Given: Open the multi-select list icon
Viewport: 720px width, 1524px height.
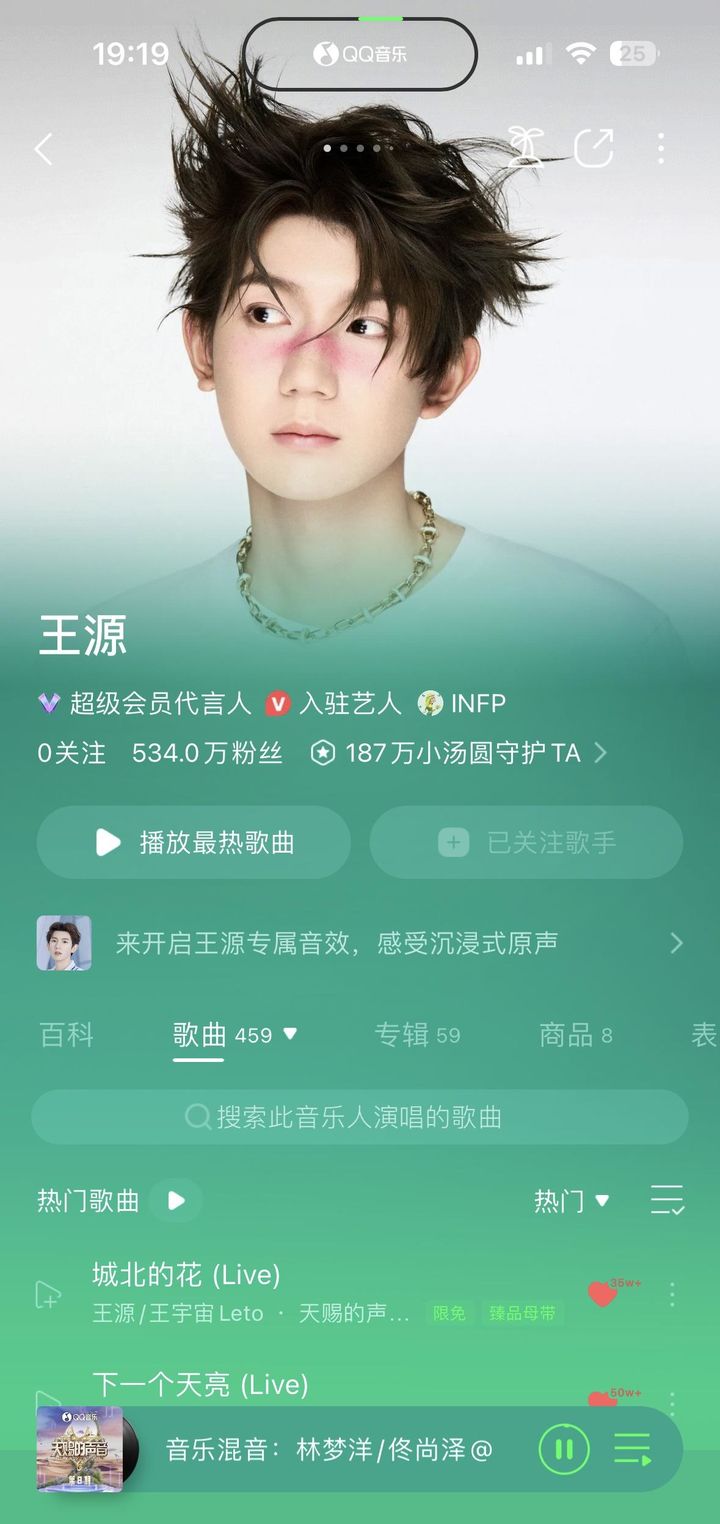Looking at the screenshot, I should coord(666,1200).
